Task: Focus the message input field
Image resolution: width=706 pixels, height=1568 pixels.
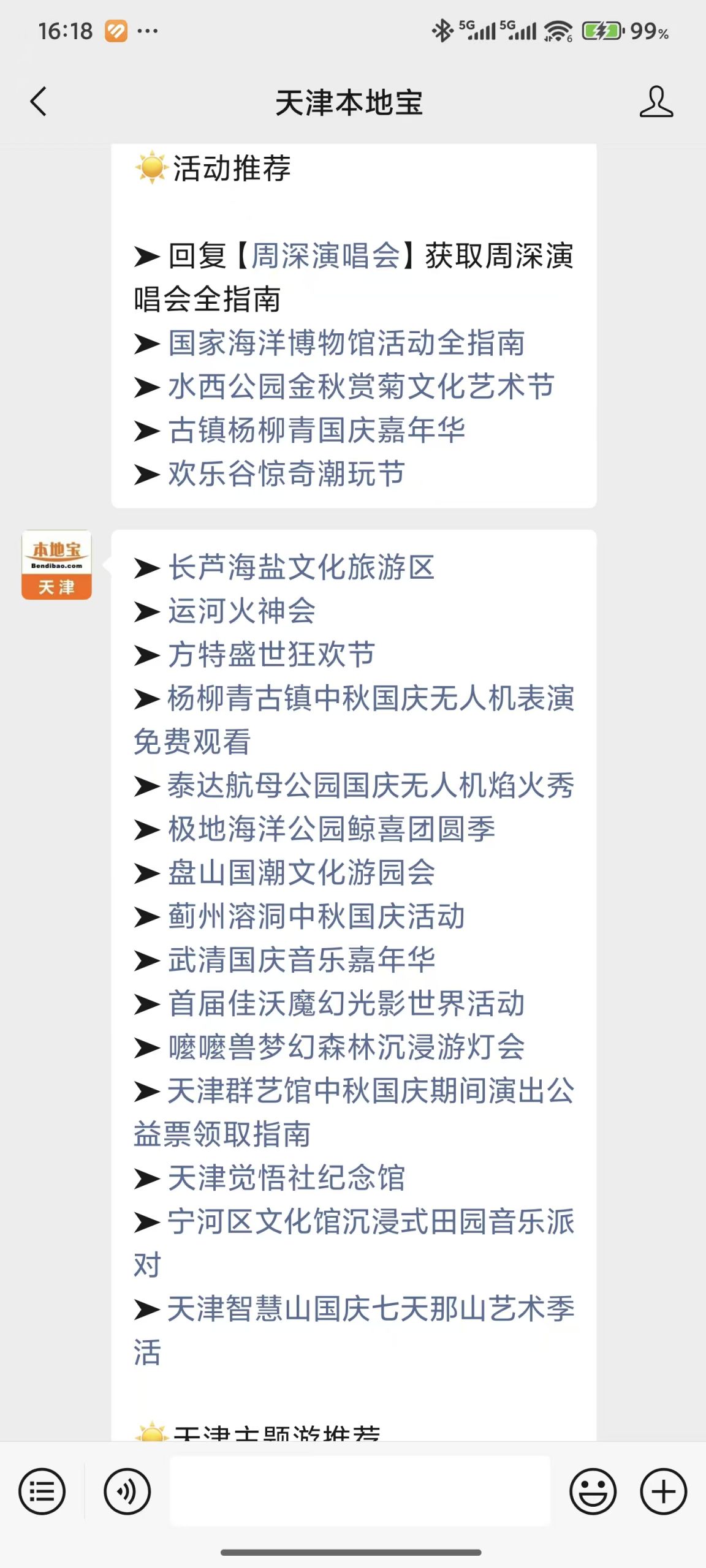Action: point(360,1491)
